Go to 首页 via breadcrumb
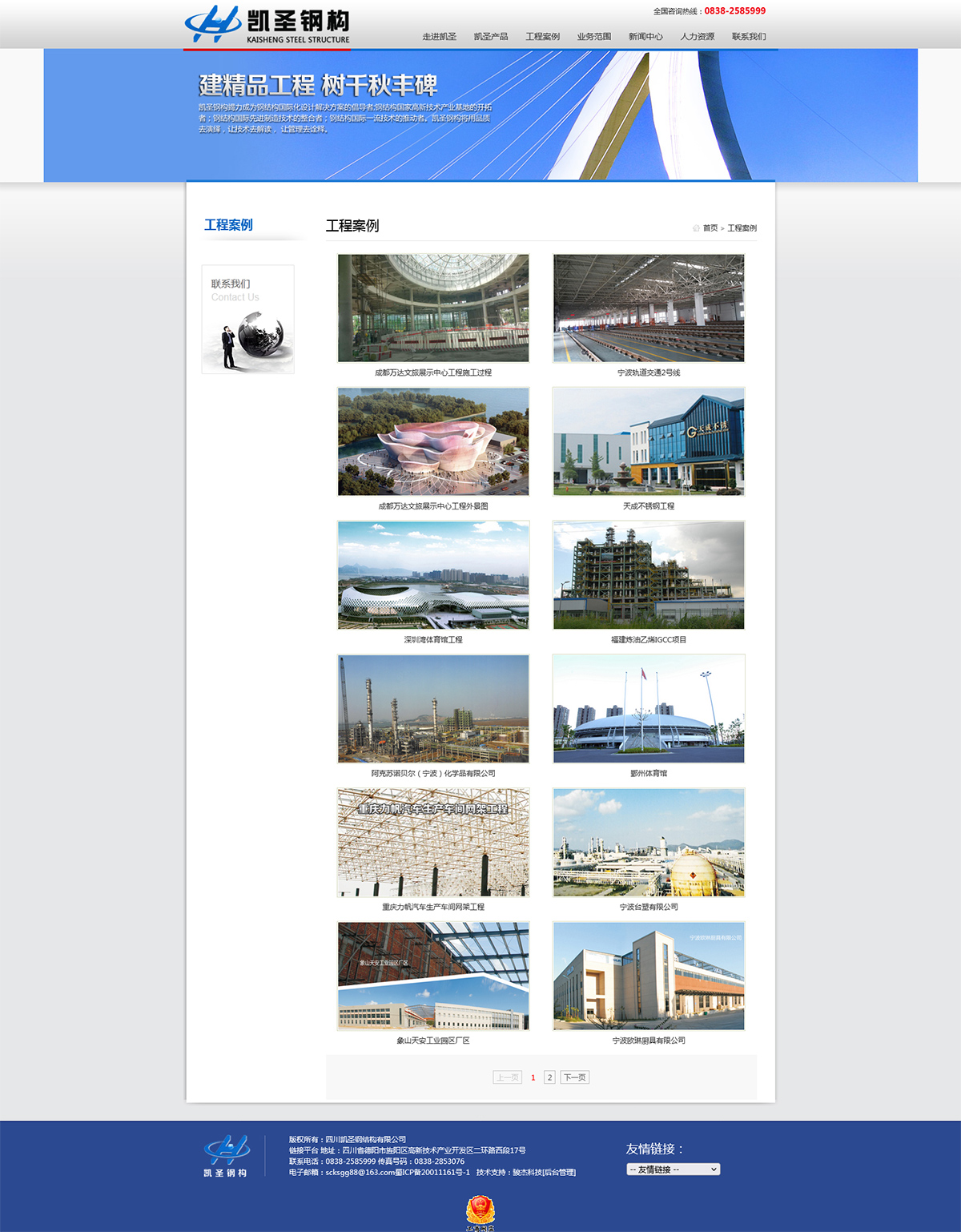 (x=710, y=228)
